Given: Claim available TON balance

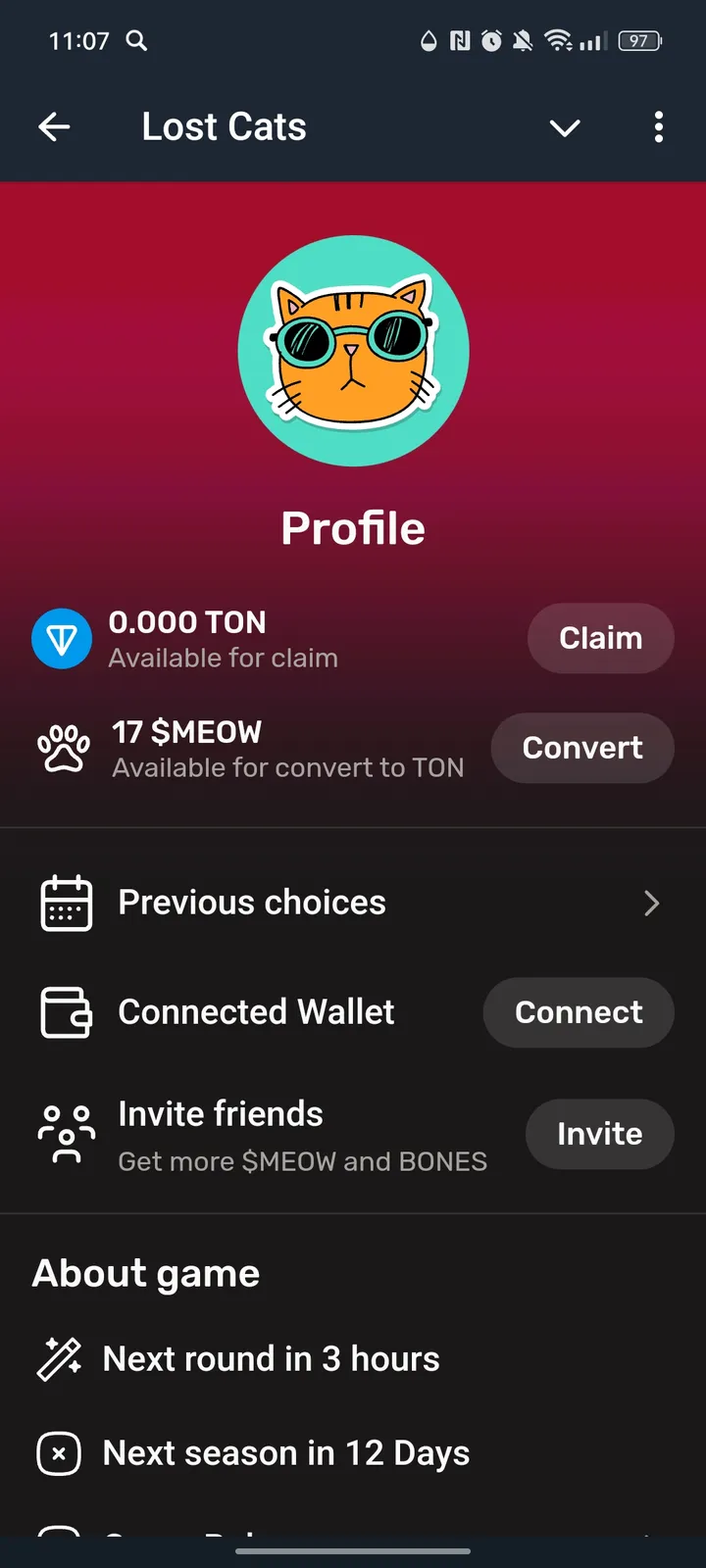Looking at the screenshot, I should click(600, 638).
